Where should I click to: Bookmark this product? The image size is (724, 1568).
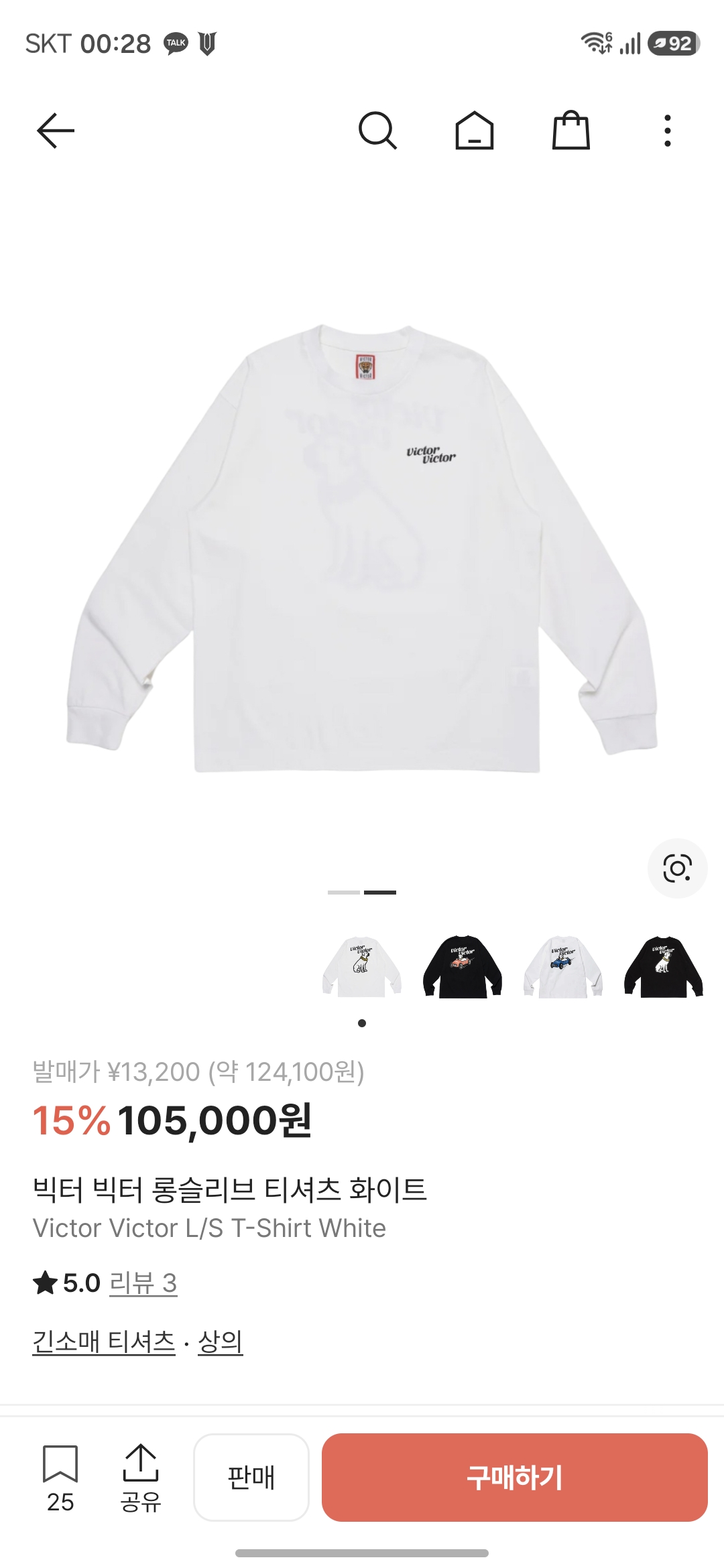point(60,1477)
